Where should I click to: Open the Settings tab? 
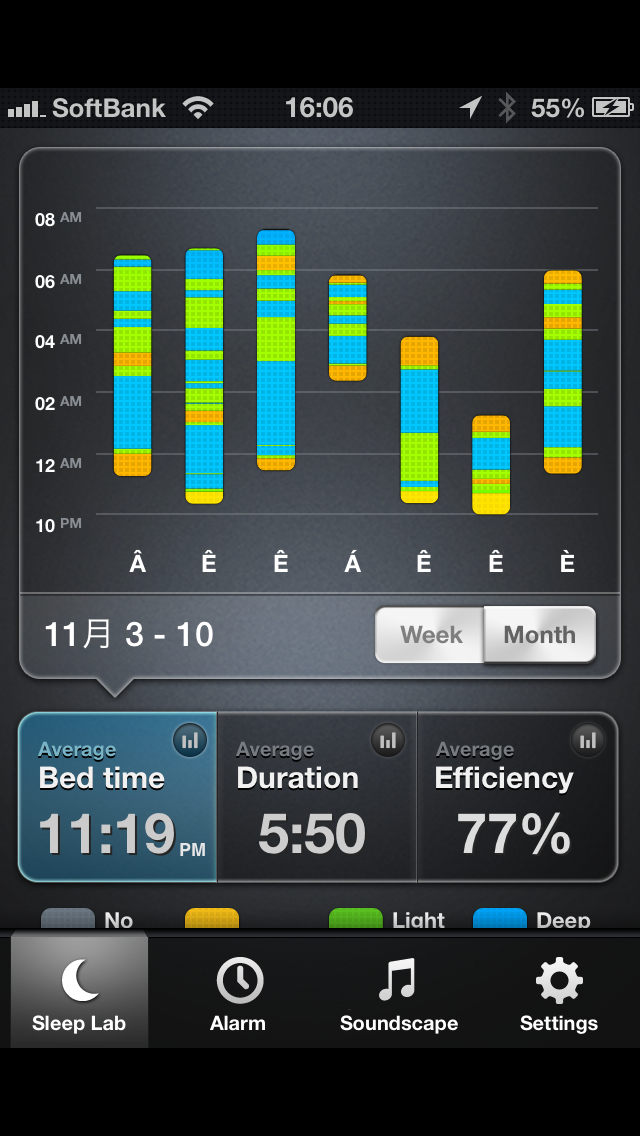(559, 993)
